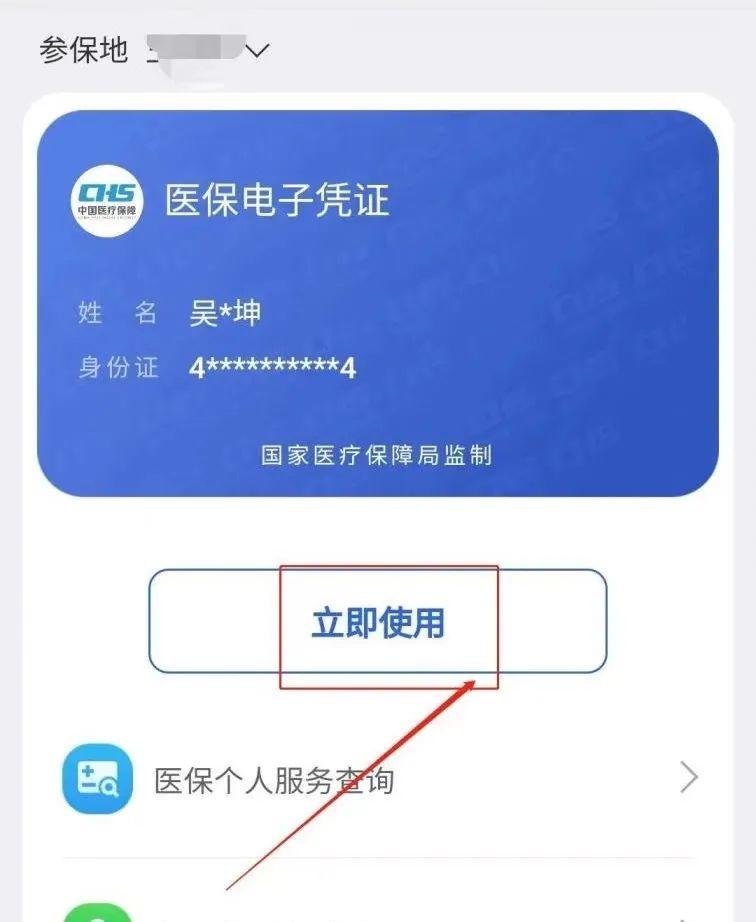Open the 参保地 location dropdown
The width and height of the screenshot is (756, 922).
[256, 50]
